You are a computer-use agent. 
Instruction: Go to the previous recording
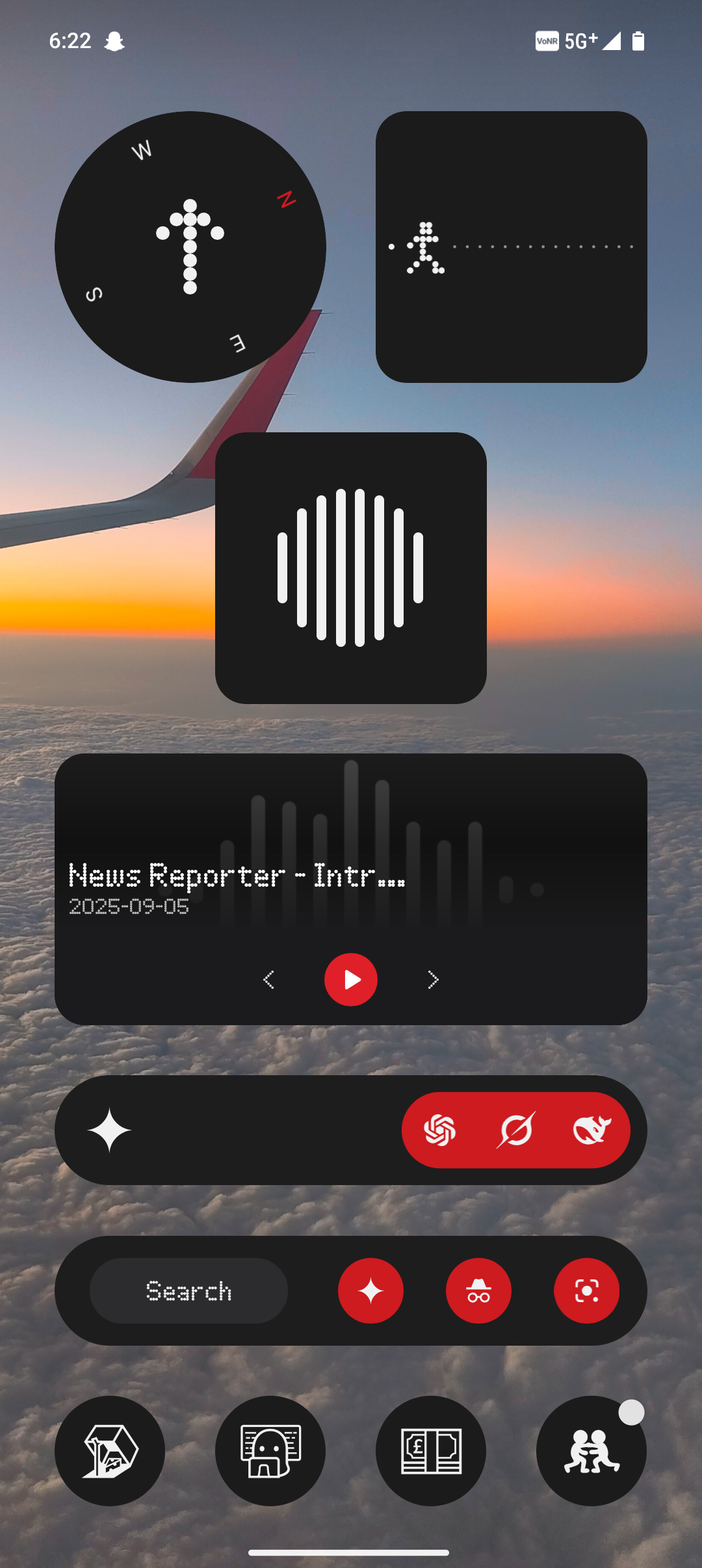tap(268, 979)
